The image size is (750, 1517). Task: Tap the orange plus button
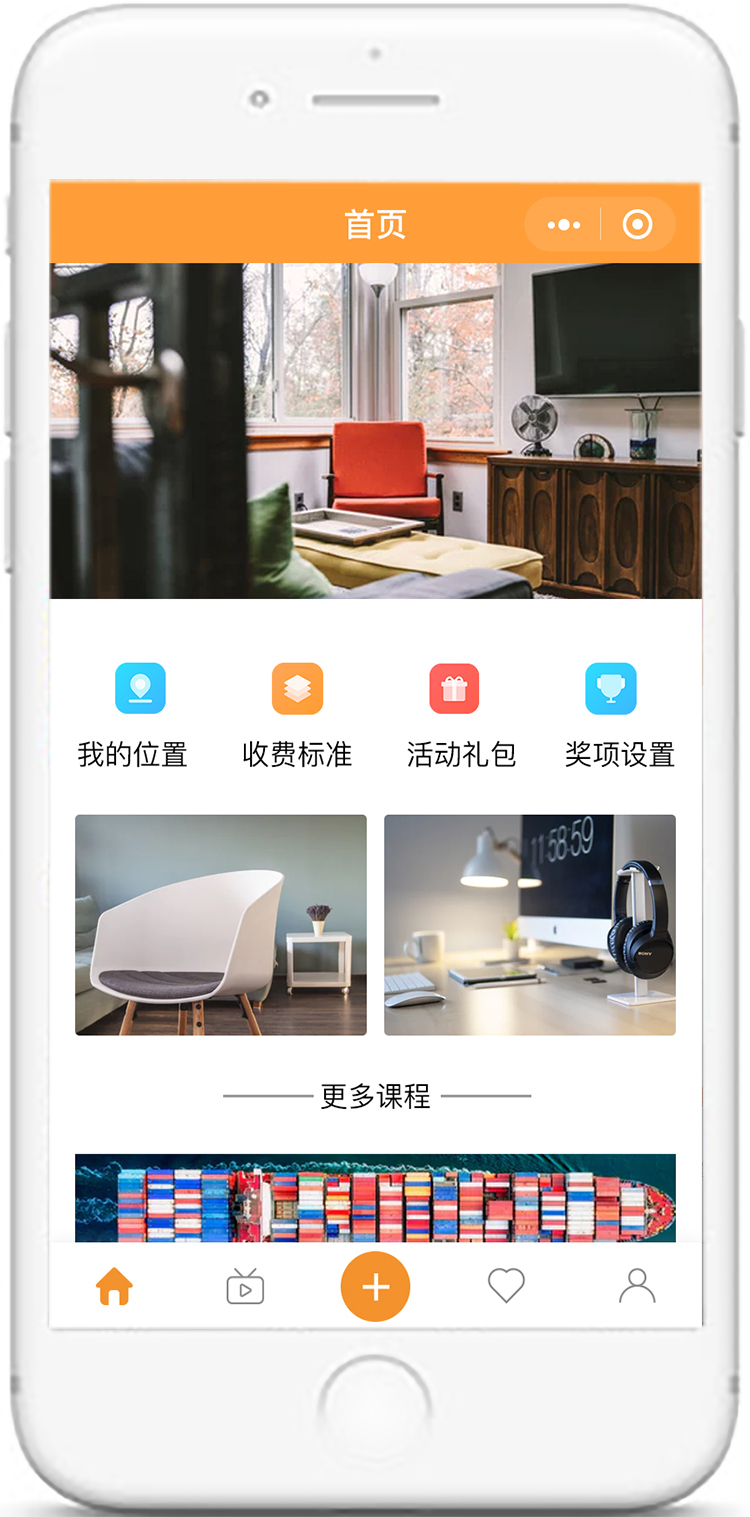click(375, 1287)
